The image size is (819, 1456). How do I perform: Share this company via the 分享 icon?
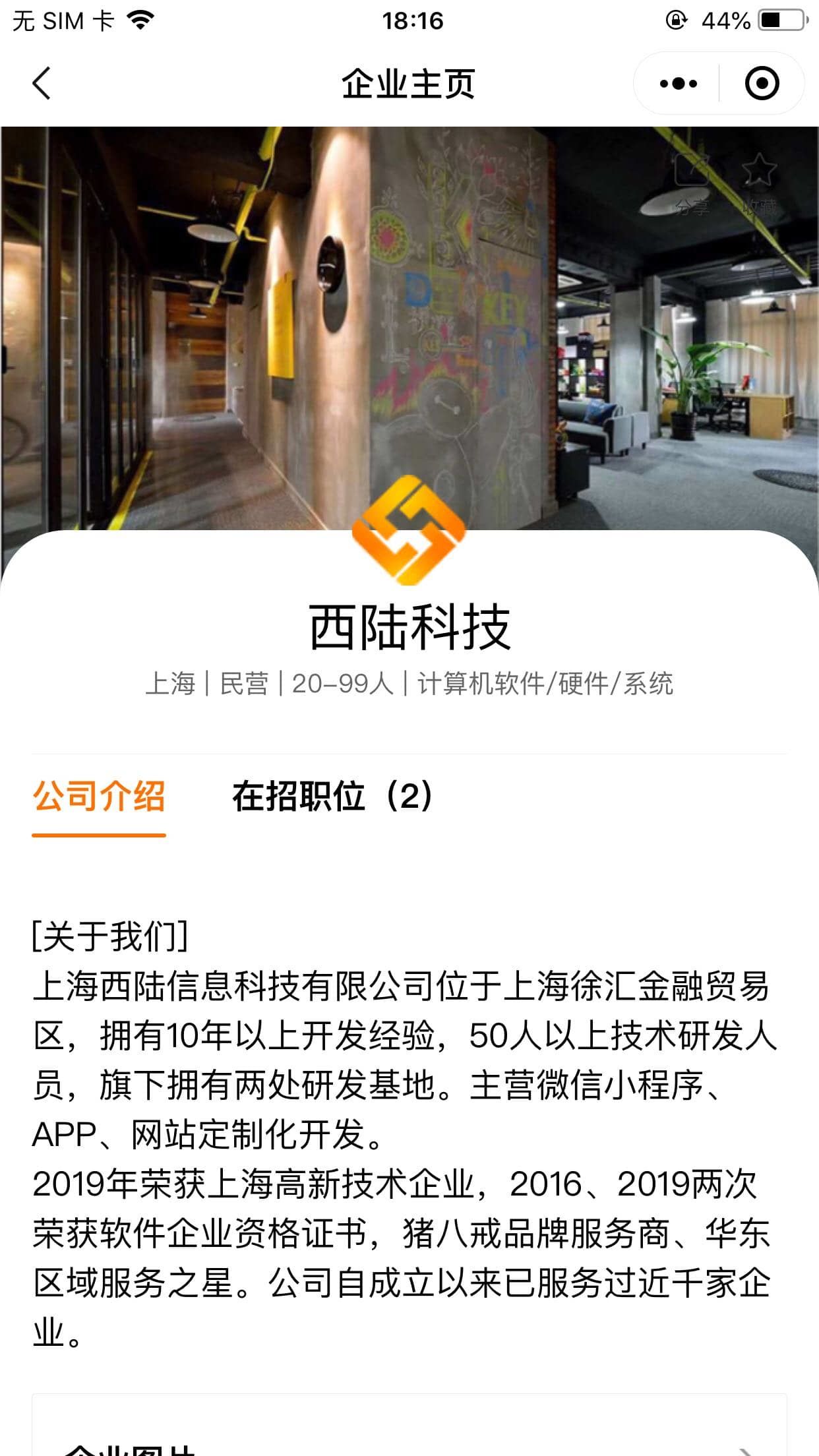(x=692, y=183)
